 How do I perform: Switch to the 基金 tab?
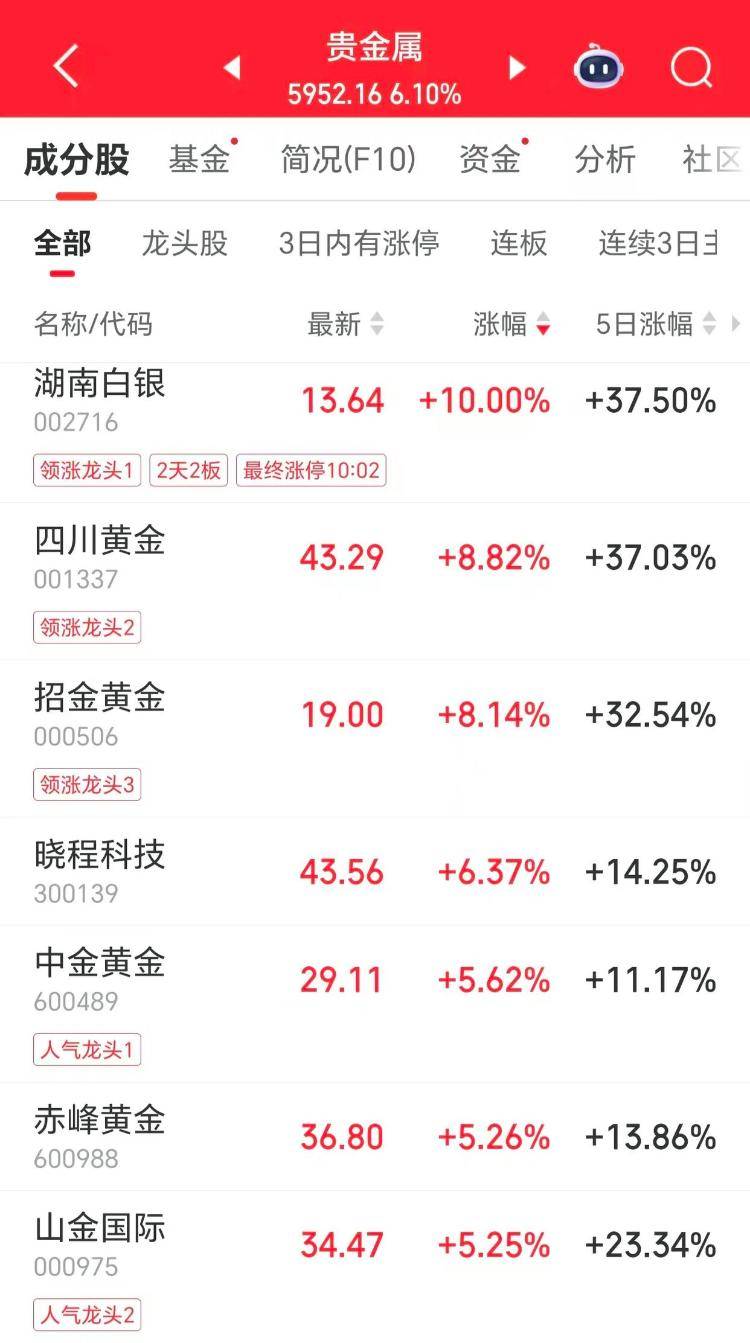pyautogui.click(x=199, y=159)
